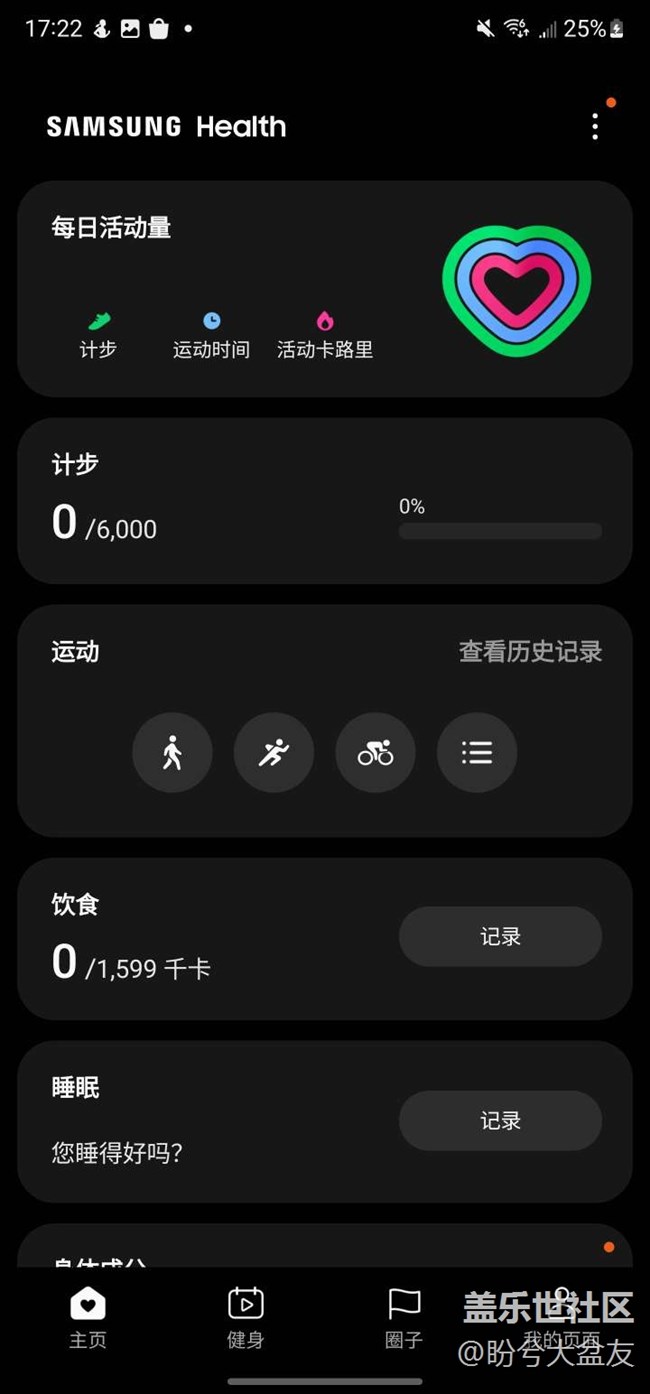The width and height of the screenshot is (650, 1394).
Task: Start a walking workout
Action: click(172, 753)
